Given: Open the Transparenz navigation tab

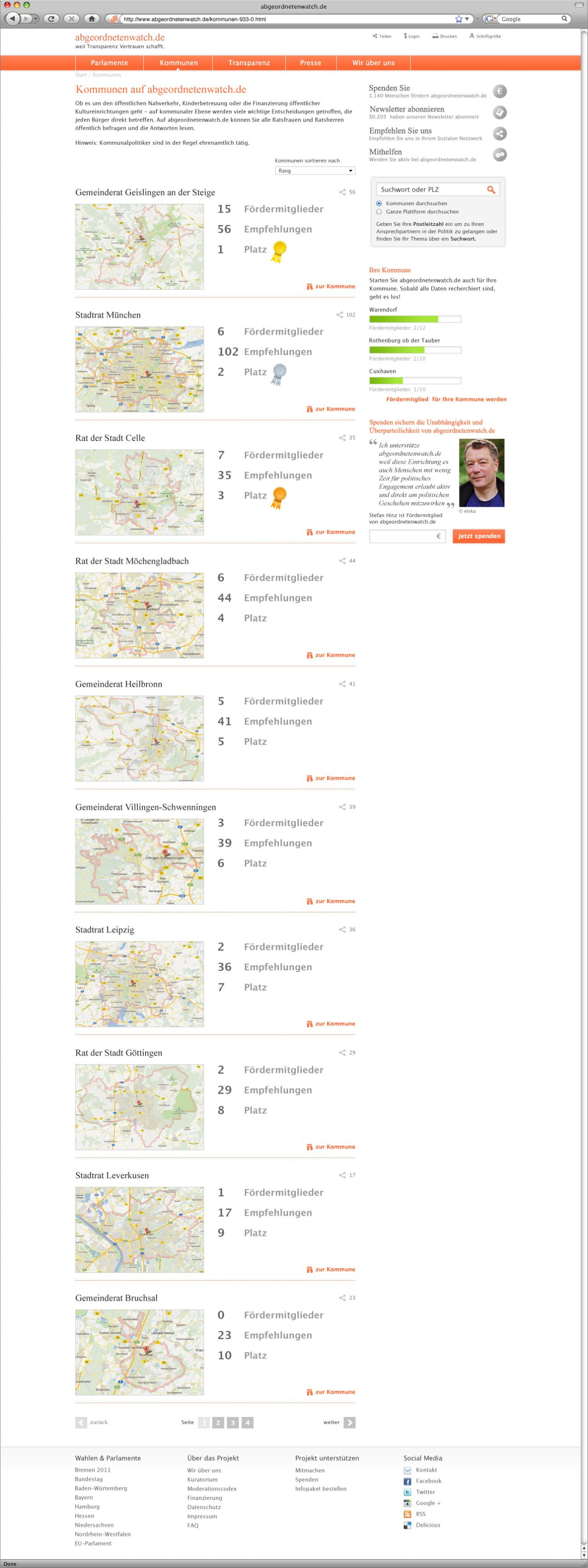Looking at the screenshot, I should 249,63.
